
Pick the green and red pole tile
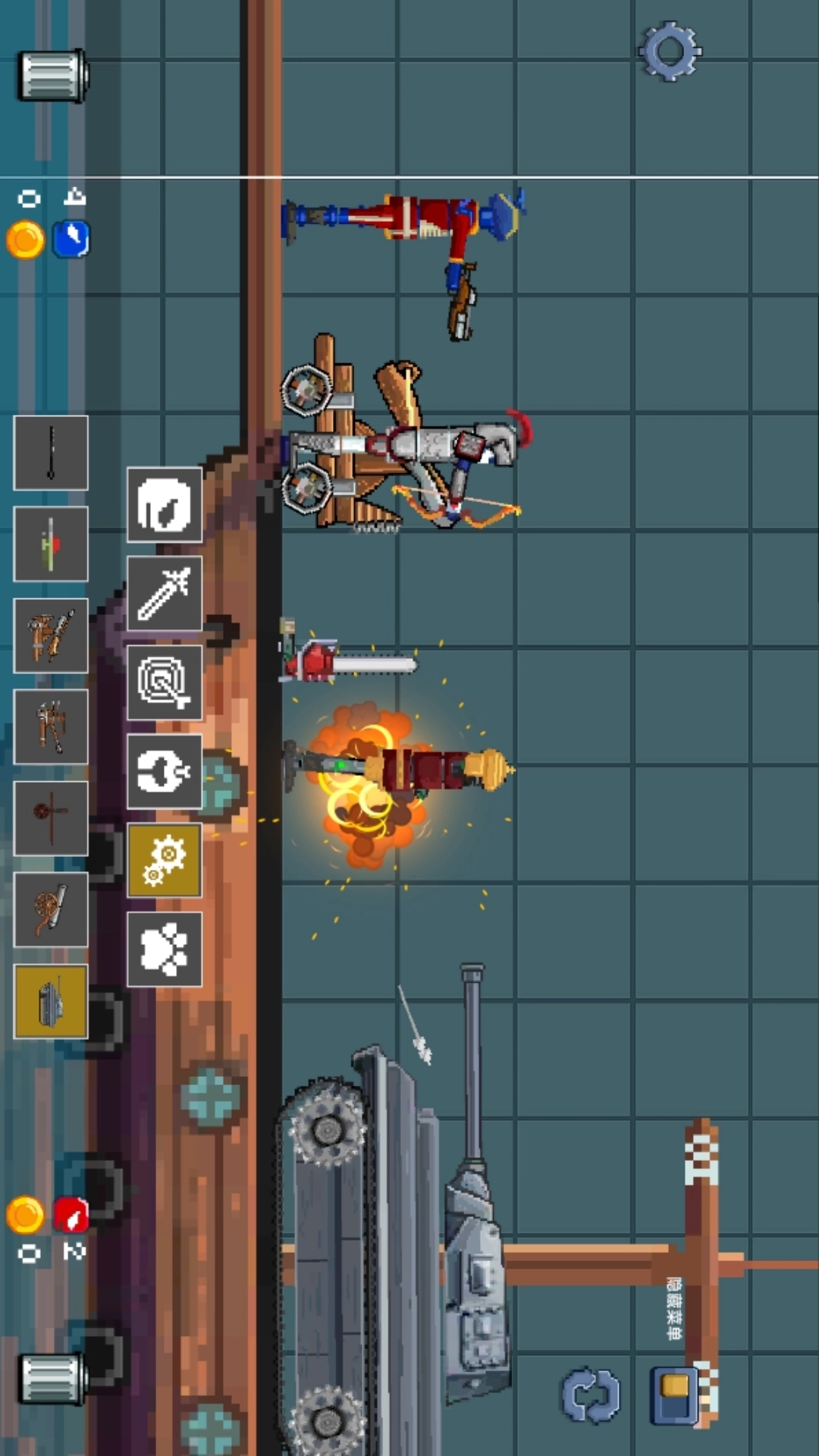[51, 544]
